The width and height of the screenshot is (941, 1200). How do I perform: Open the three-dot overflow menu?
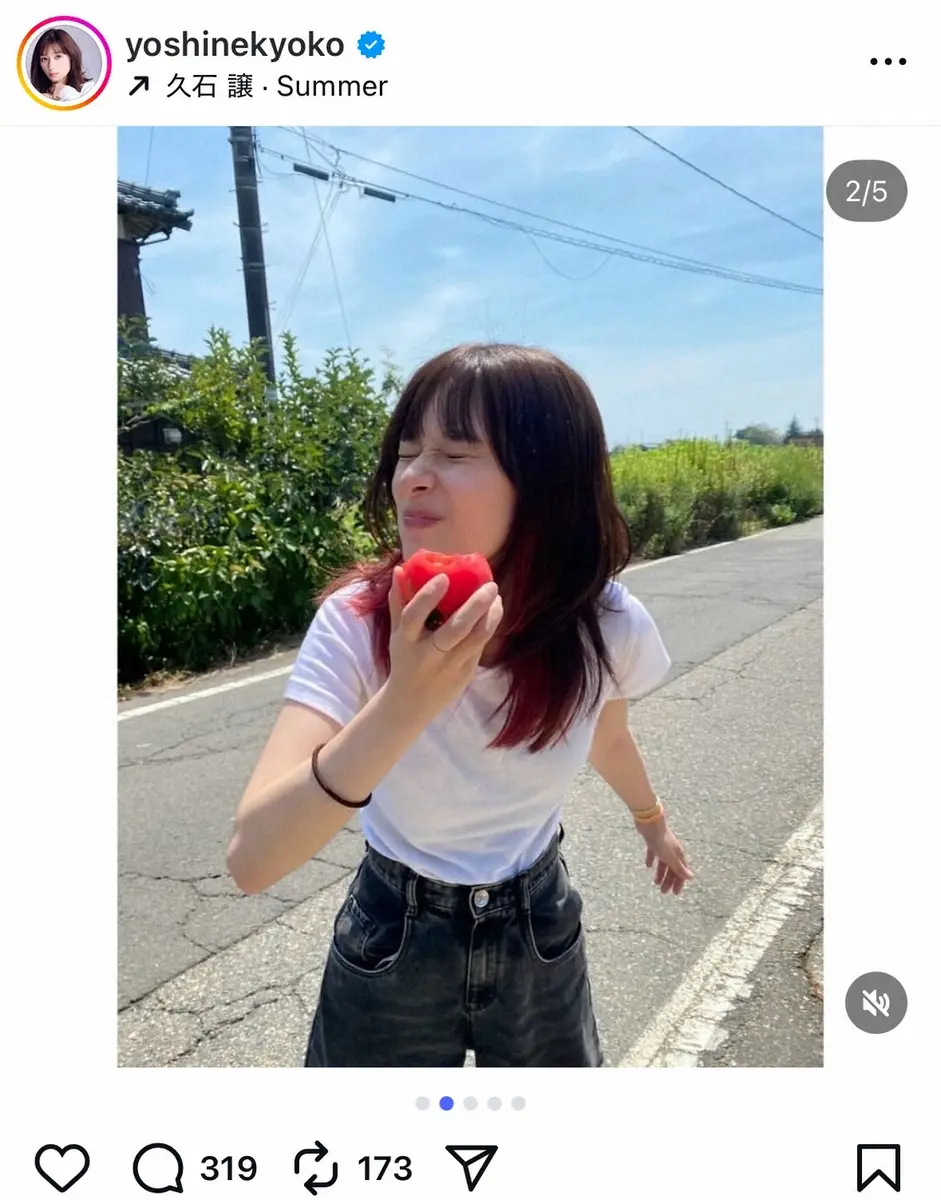[887, 62]
